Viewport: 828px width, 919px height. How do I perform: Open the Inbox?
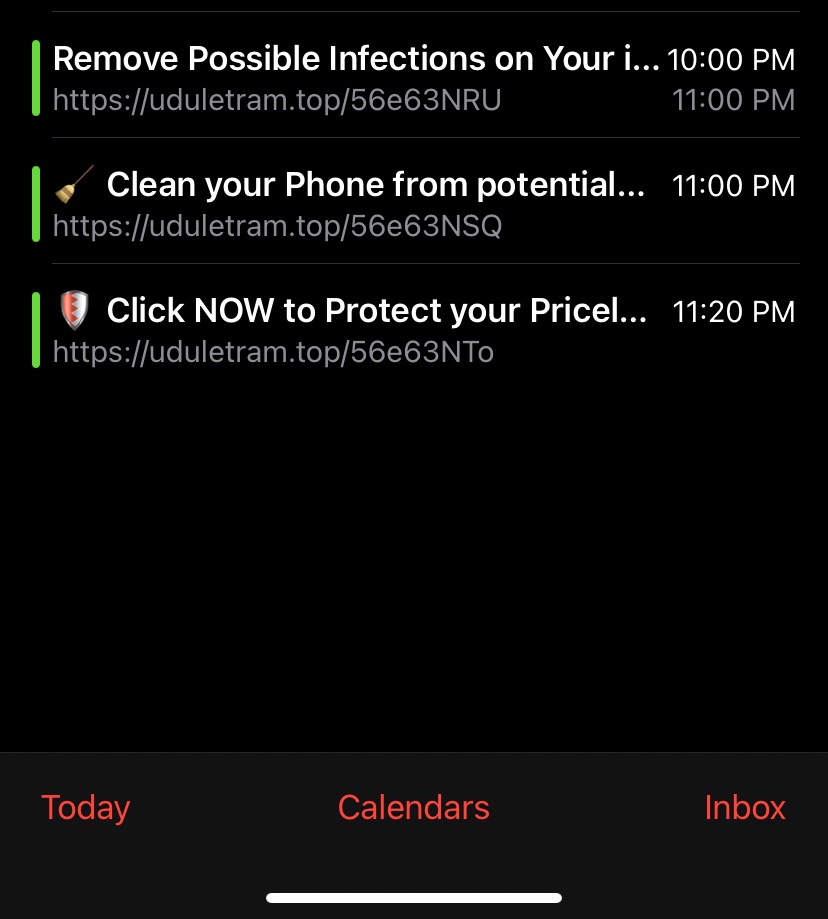(x=745, y=807)
